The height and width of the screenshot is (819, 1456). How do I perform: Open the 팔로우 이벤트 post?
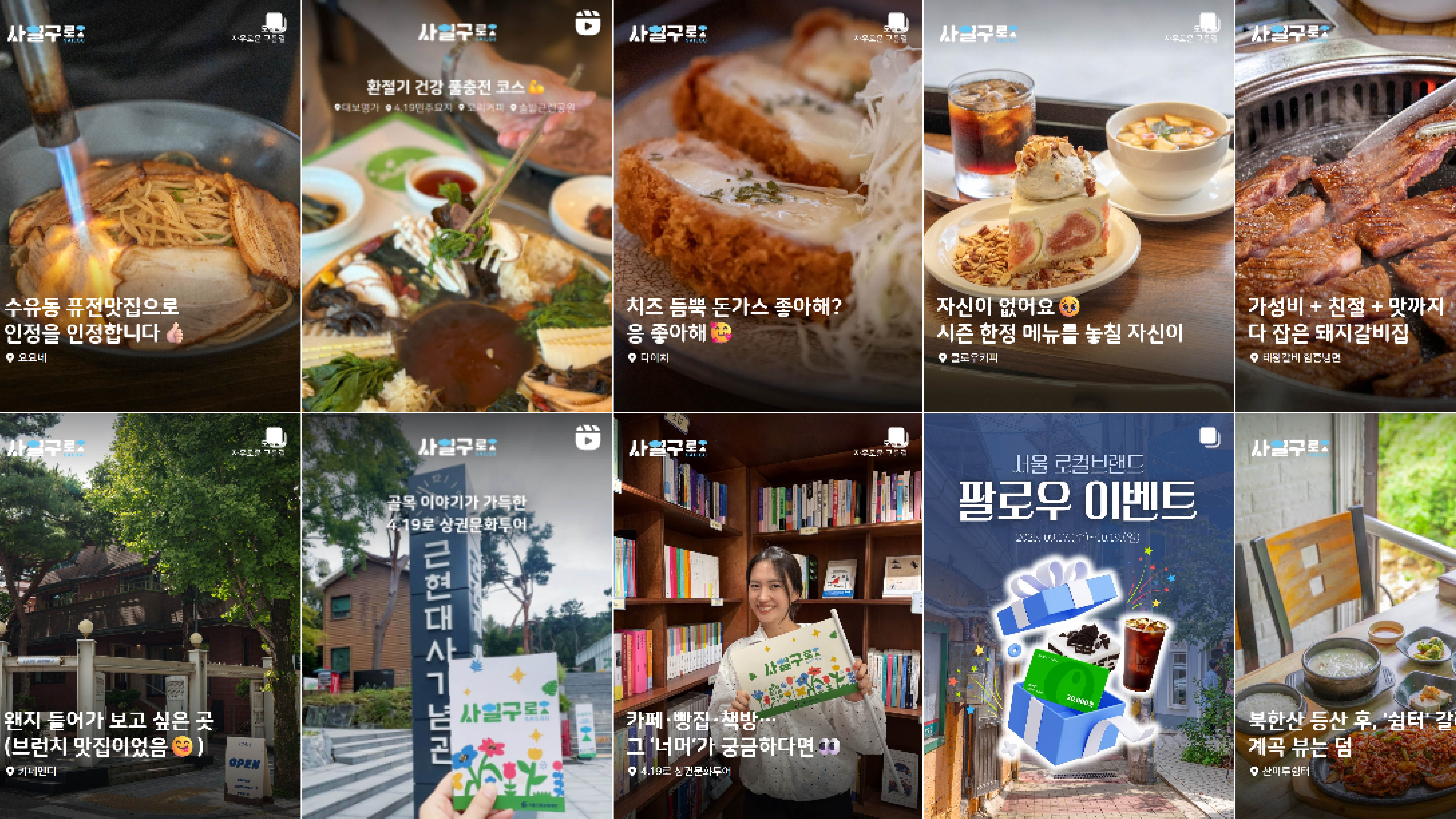pos(1078,616)
